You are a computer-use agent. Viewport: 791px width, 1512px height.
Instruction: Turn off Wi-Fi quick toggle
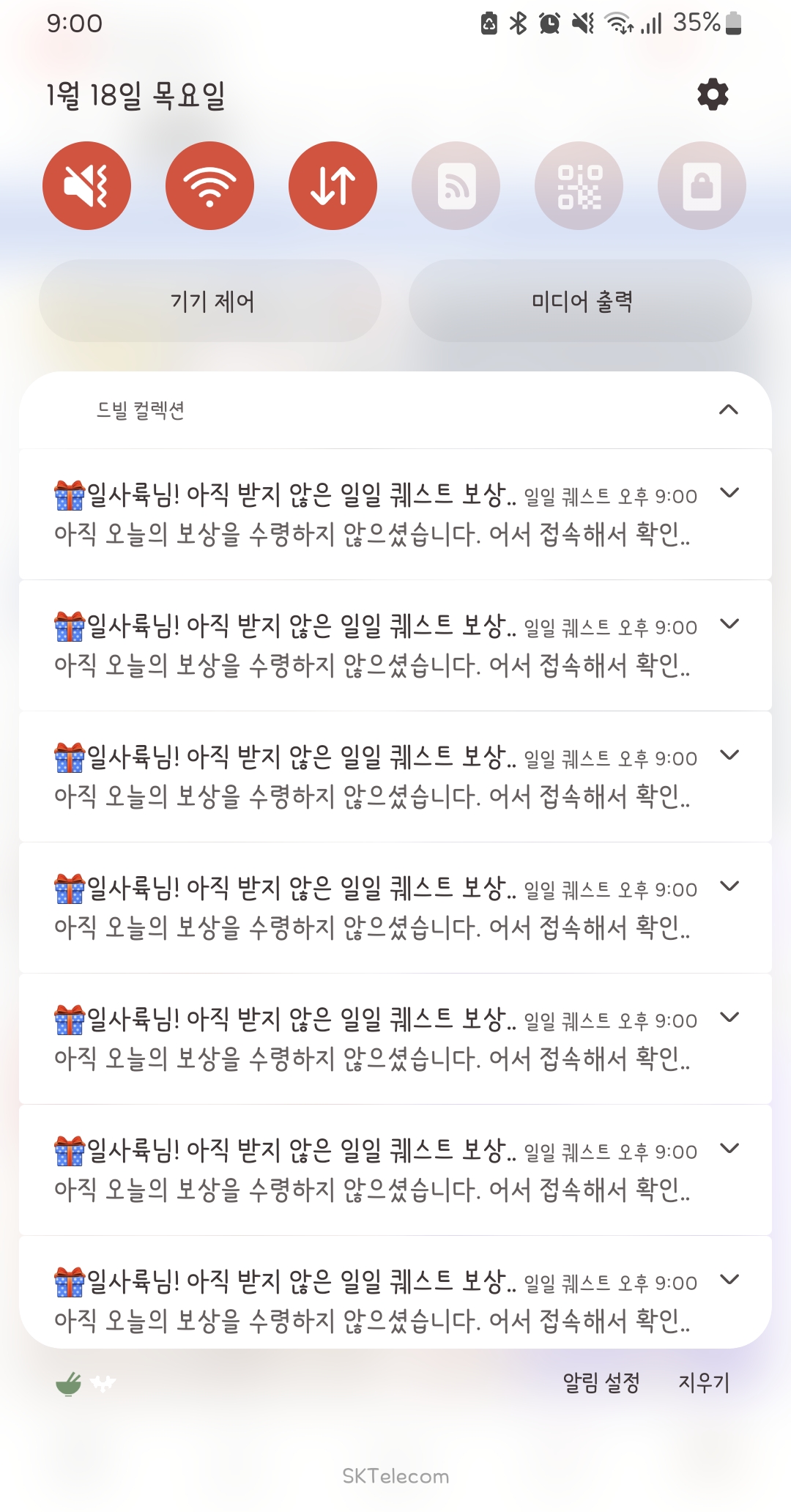tap(209, 185)
